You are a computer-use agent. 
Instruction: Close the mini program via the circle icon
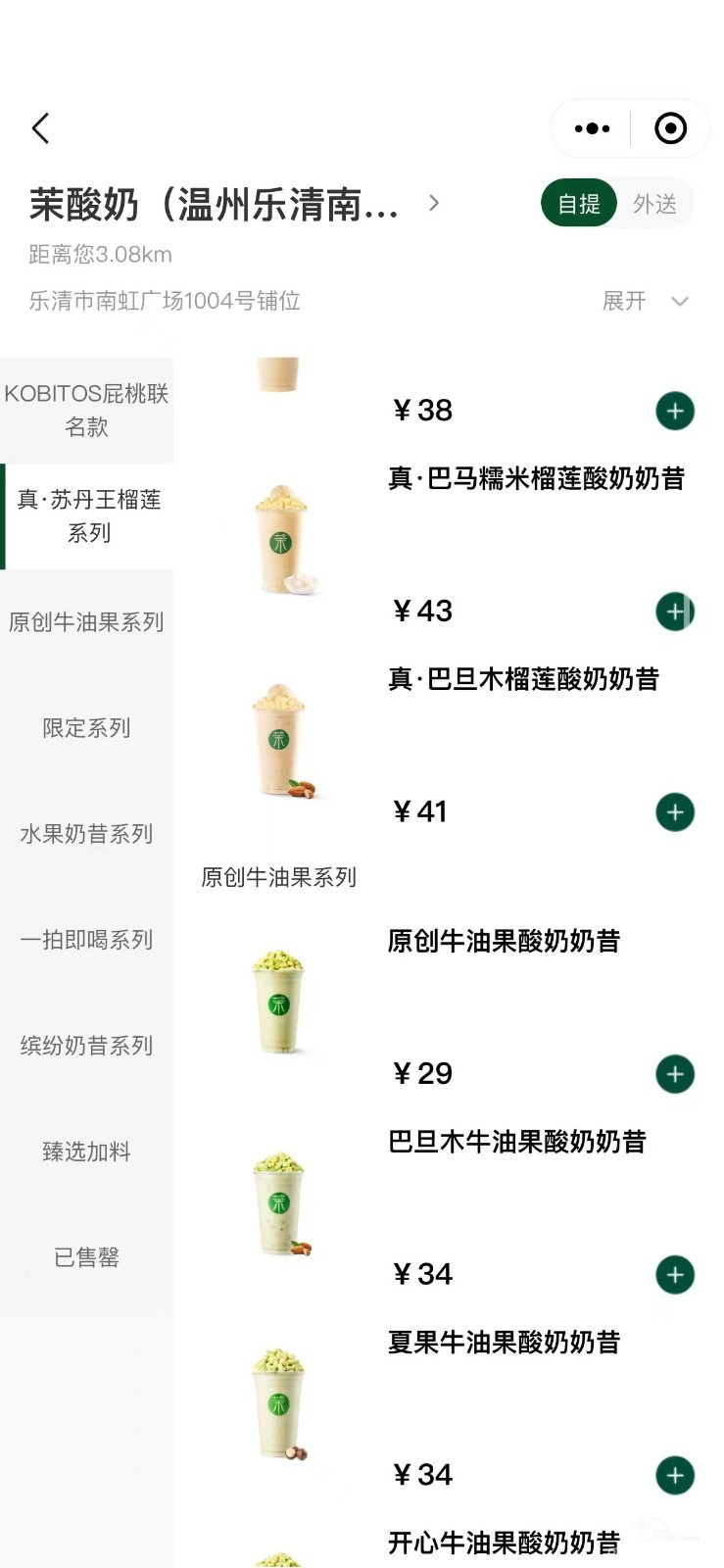670,128
